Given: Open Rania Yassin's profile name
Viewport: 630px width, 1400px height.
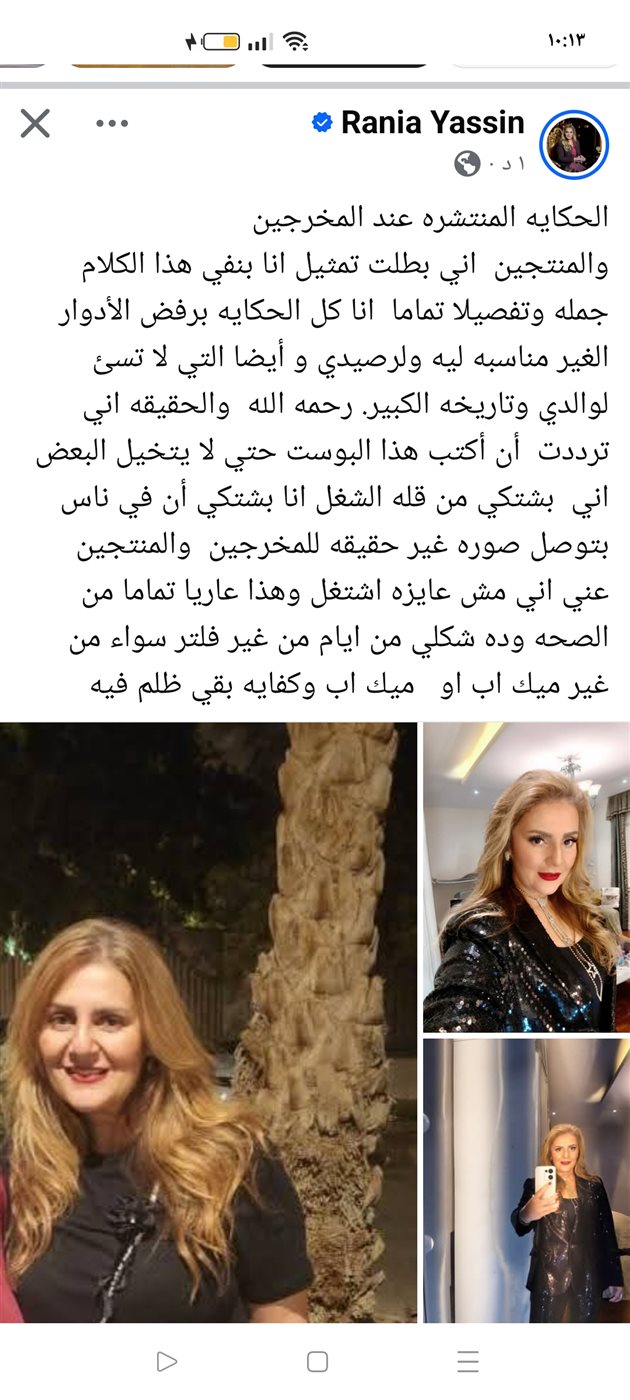Looking at the screenshot, I should click(432, 123).
